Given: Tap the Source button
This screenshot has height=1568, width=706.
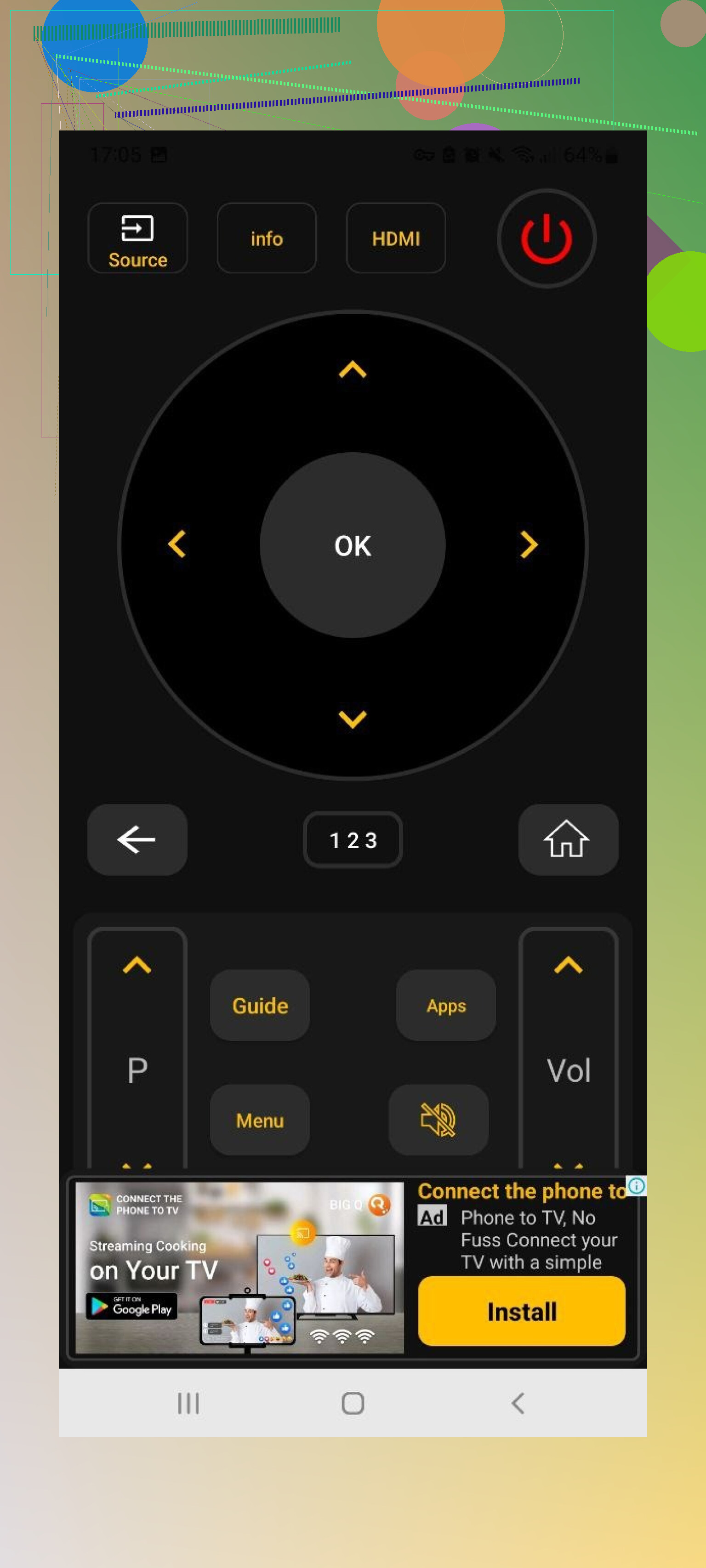Looking at the screenshot, I should point(137,238).
